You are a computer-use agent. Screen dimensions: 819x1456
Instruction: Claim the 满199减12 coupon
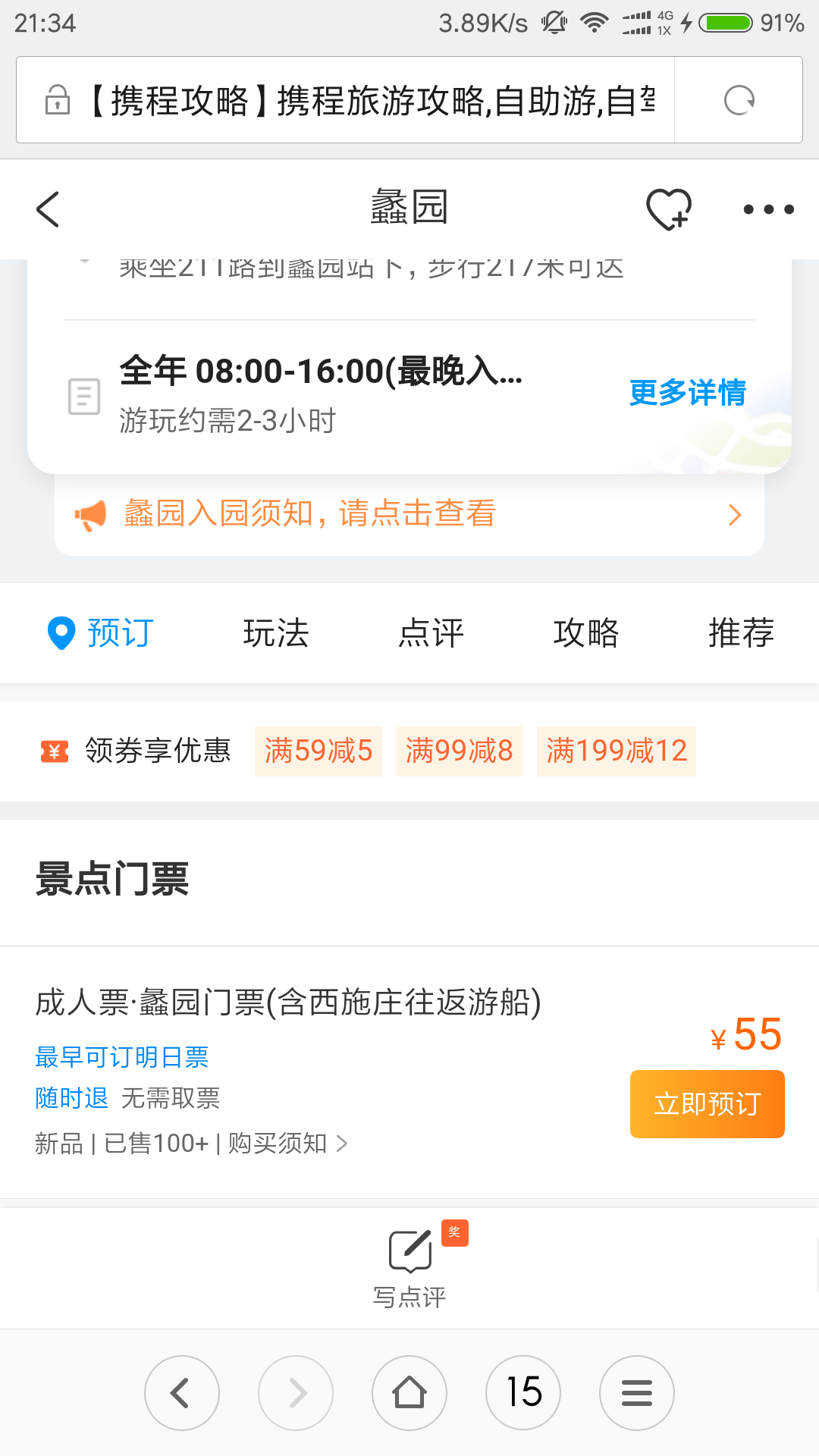point(617,751)
